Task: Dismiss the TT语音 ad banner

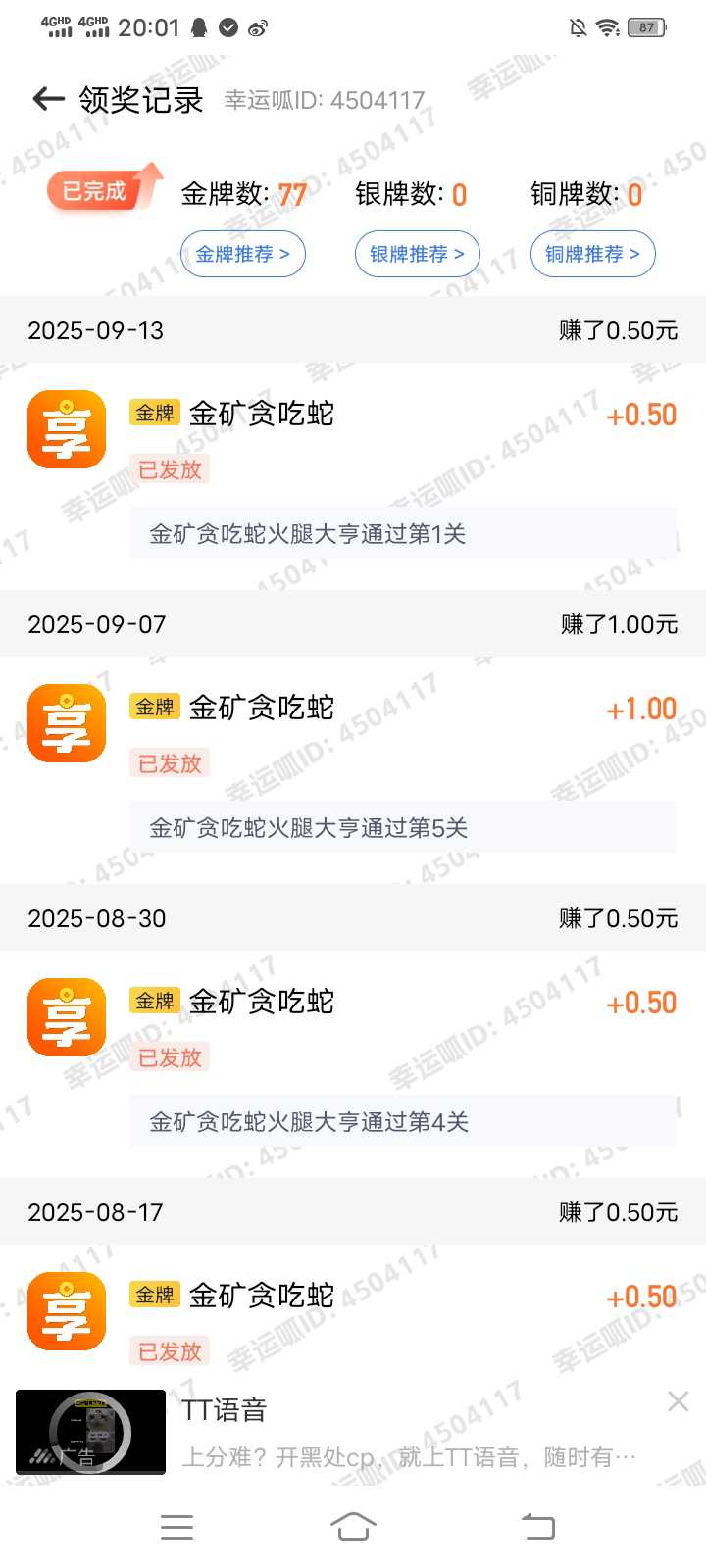Action: coord(678,1402)
